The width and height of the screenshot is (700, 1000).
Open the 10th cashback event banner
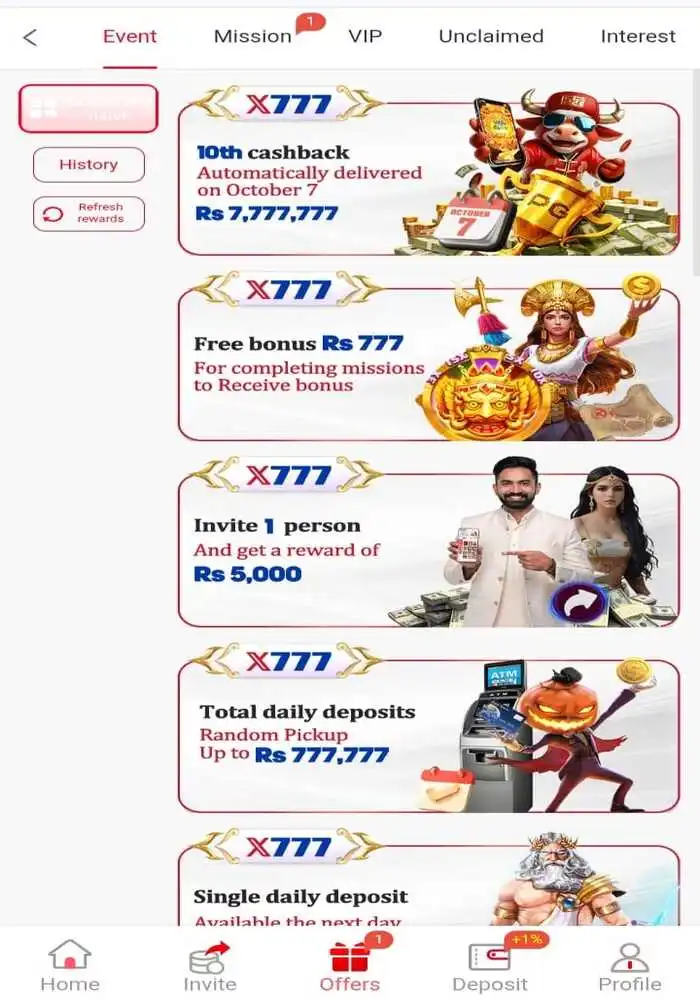pyautogui.click(x=428, y=178)
